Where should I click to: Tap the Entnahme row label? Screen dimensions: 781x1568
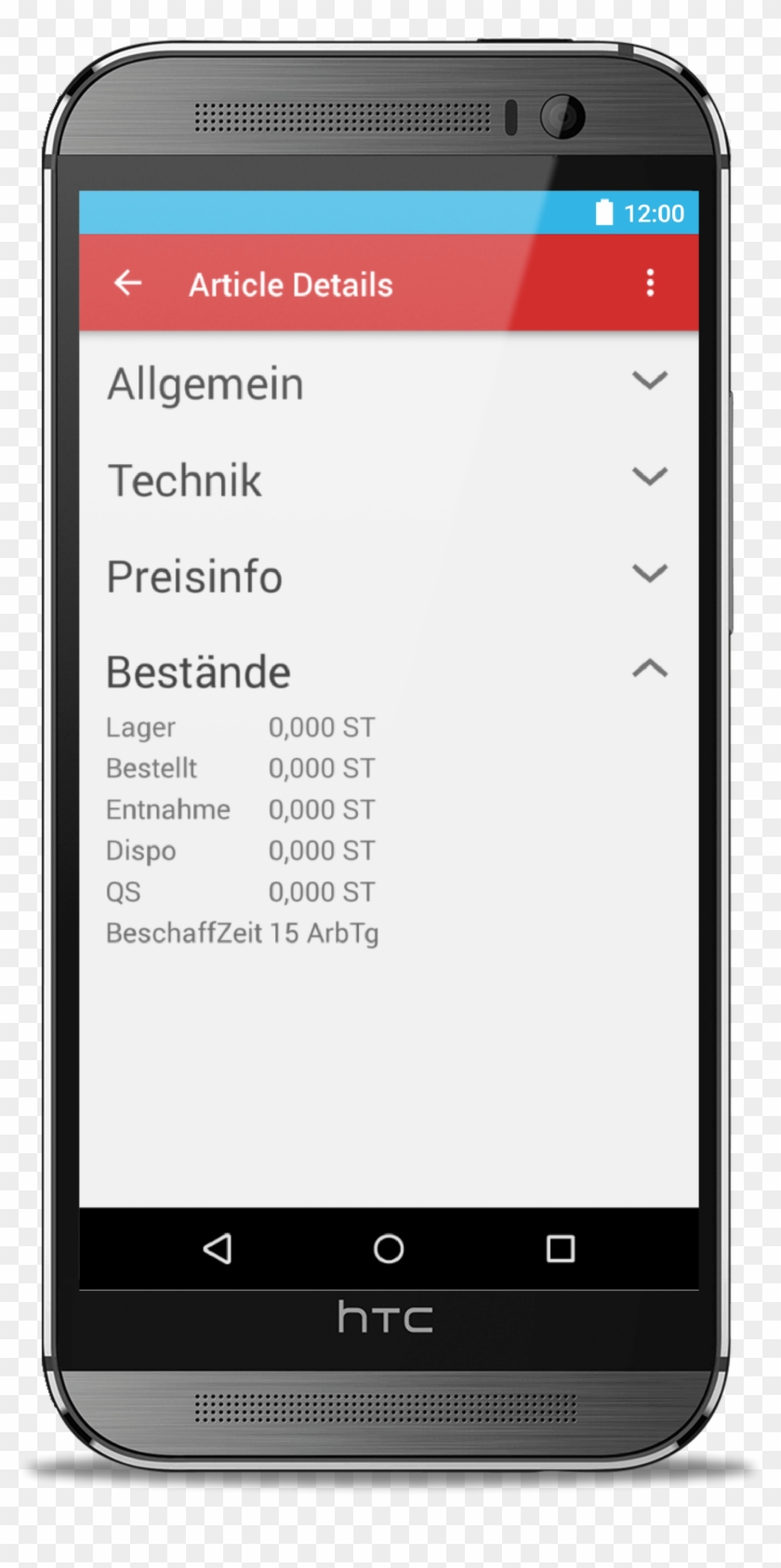(168, 809)
